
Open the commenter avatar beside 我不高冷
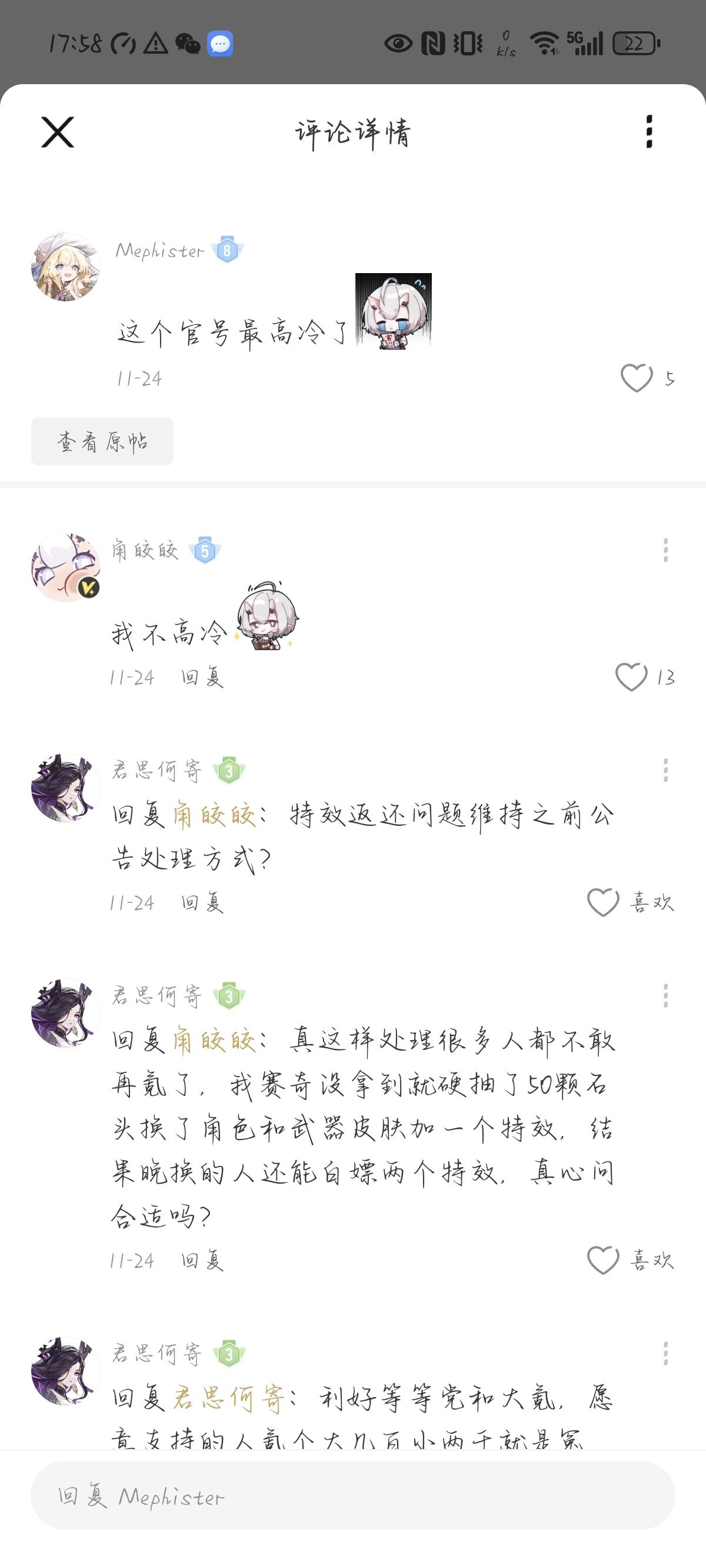click(66, 568)
